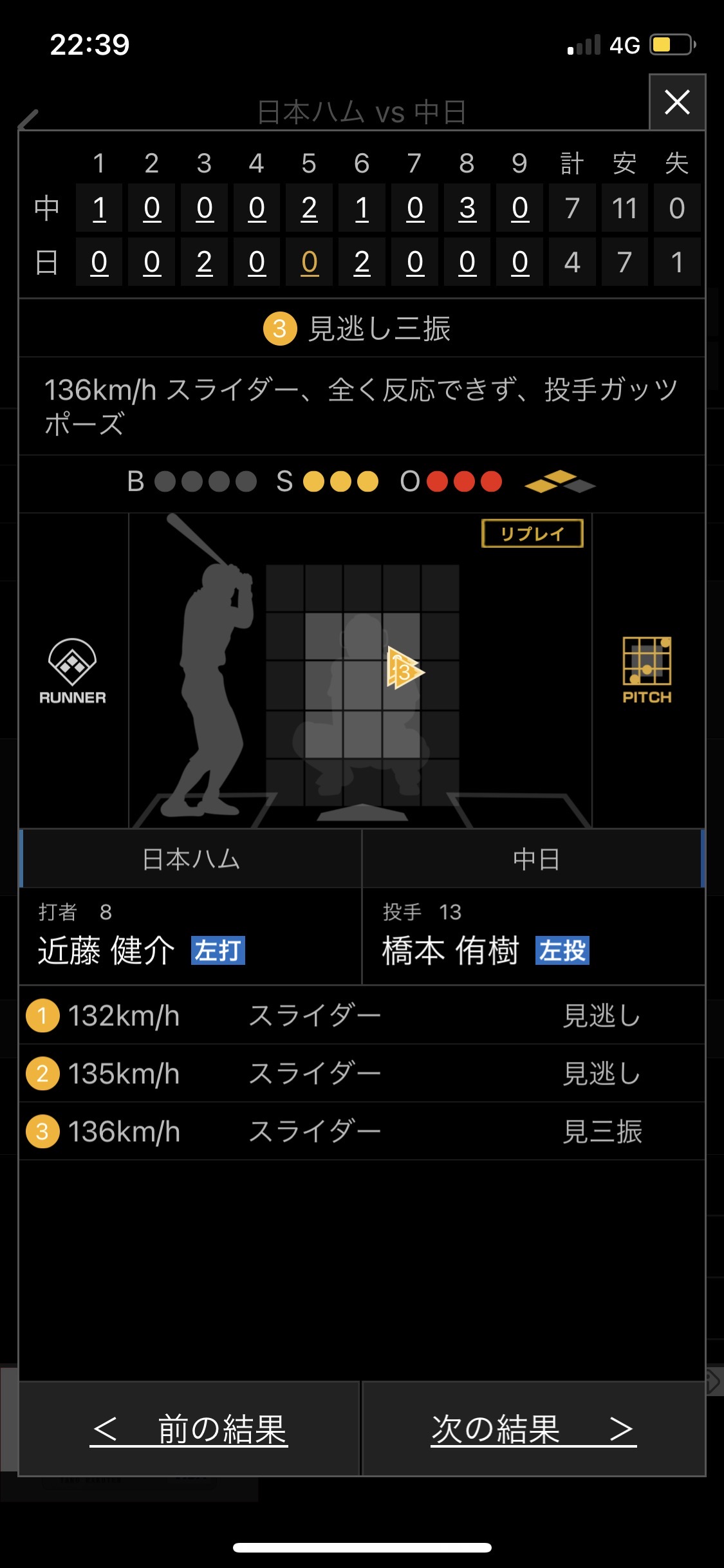Open 日本ハム 5th inning highlighted score
724x1568 pixels.
point(309,262)
